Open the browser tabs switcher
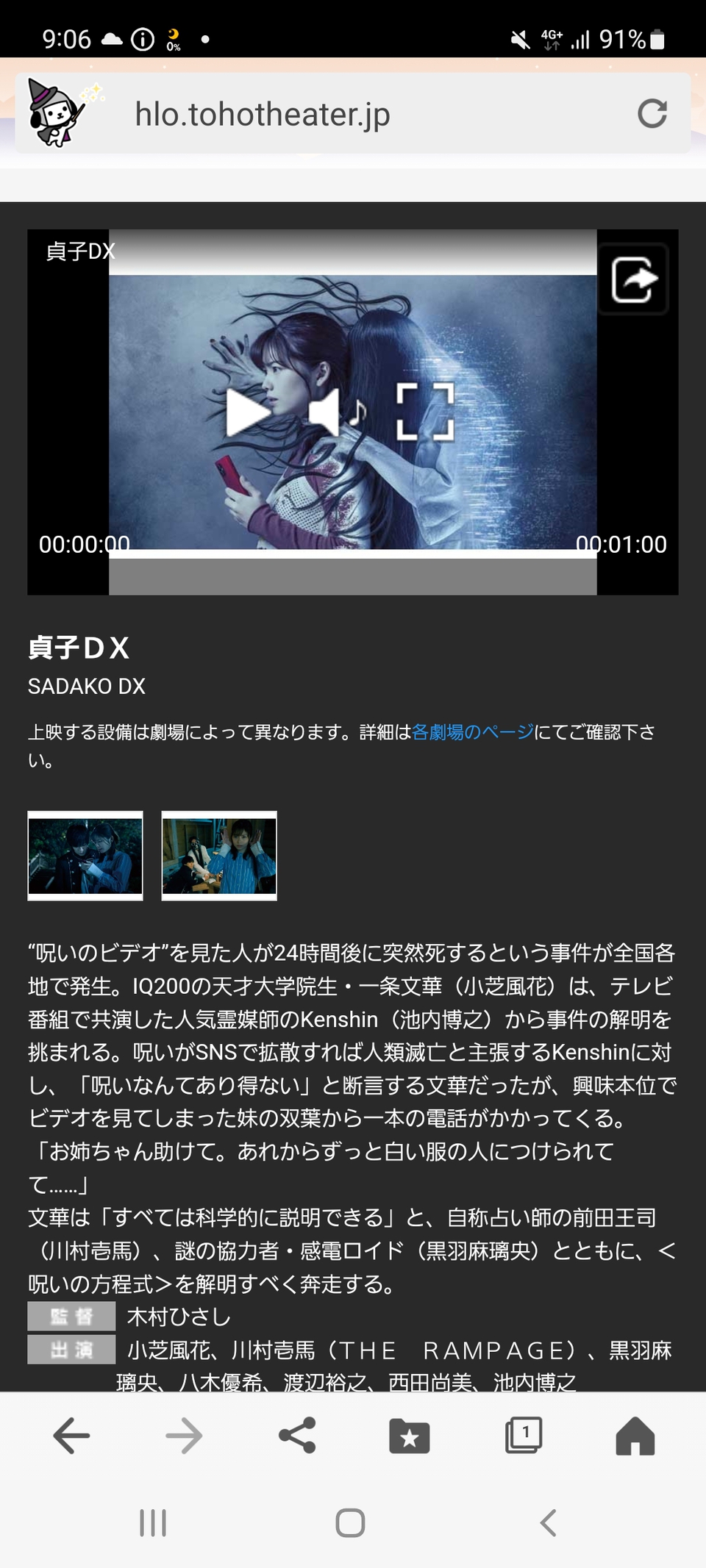Viewport: 706px width, 1568px height. pyautogui.click(x=524, y=1435)
